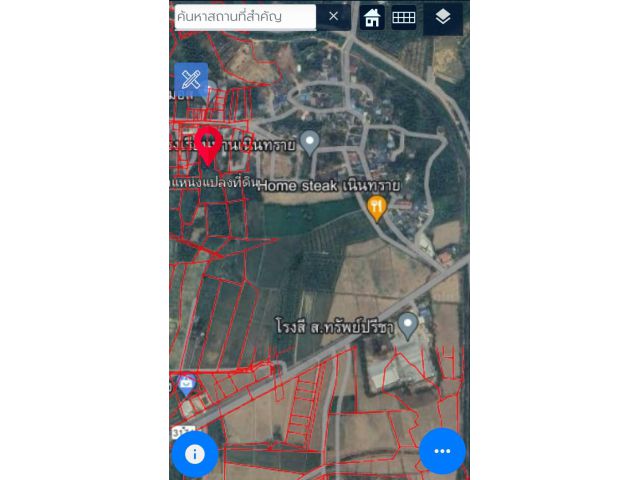
Task: Open the measuring tools button
Action: (x=191, y=80)
